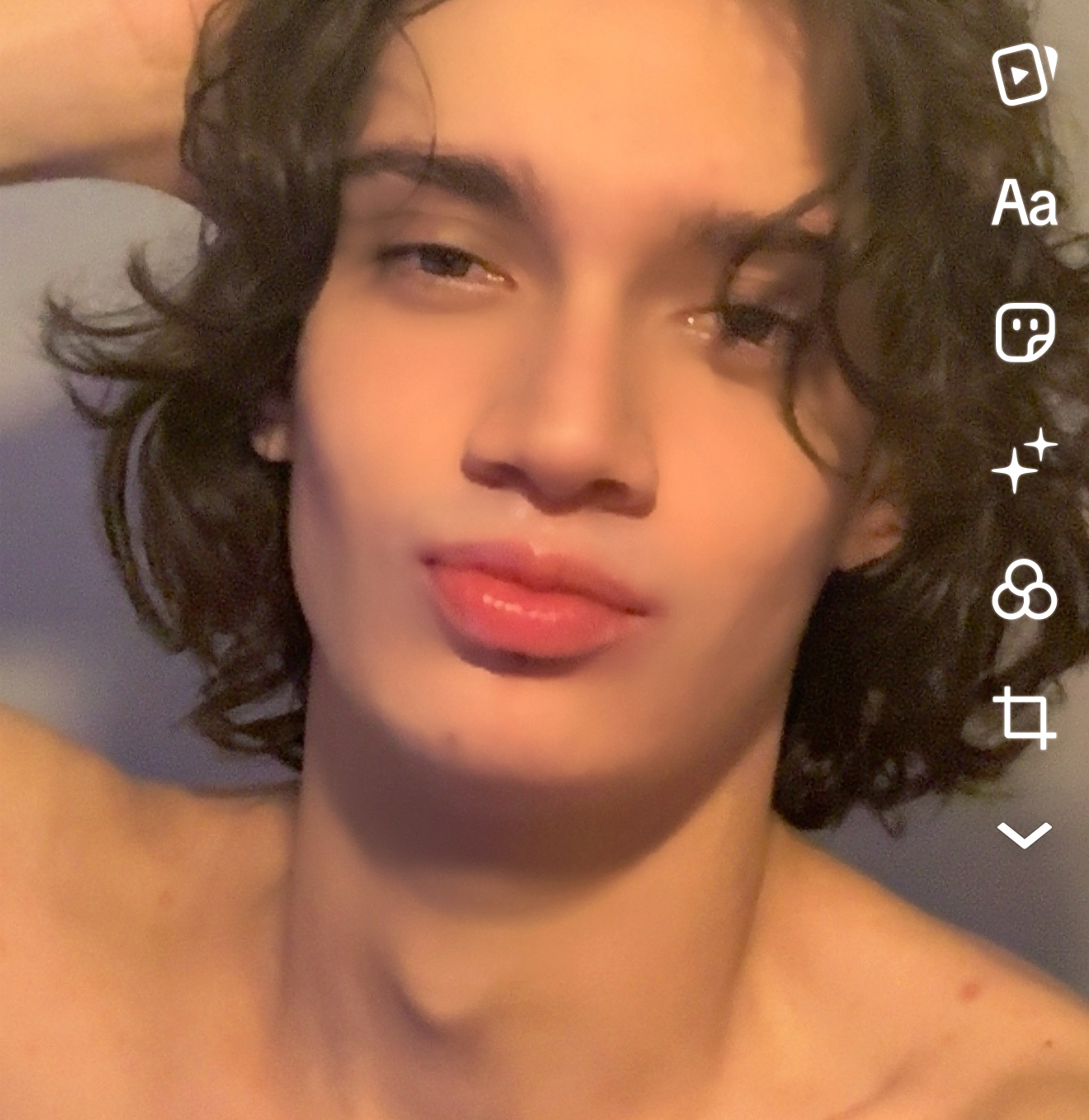Open the sparkle effects tool
The width and height of the screenshot is (1089, 1120).
click(1024, 461)
